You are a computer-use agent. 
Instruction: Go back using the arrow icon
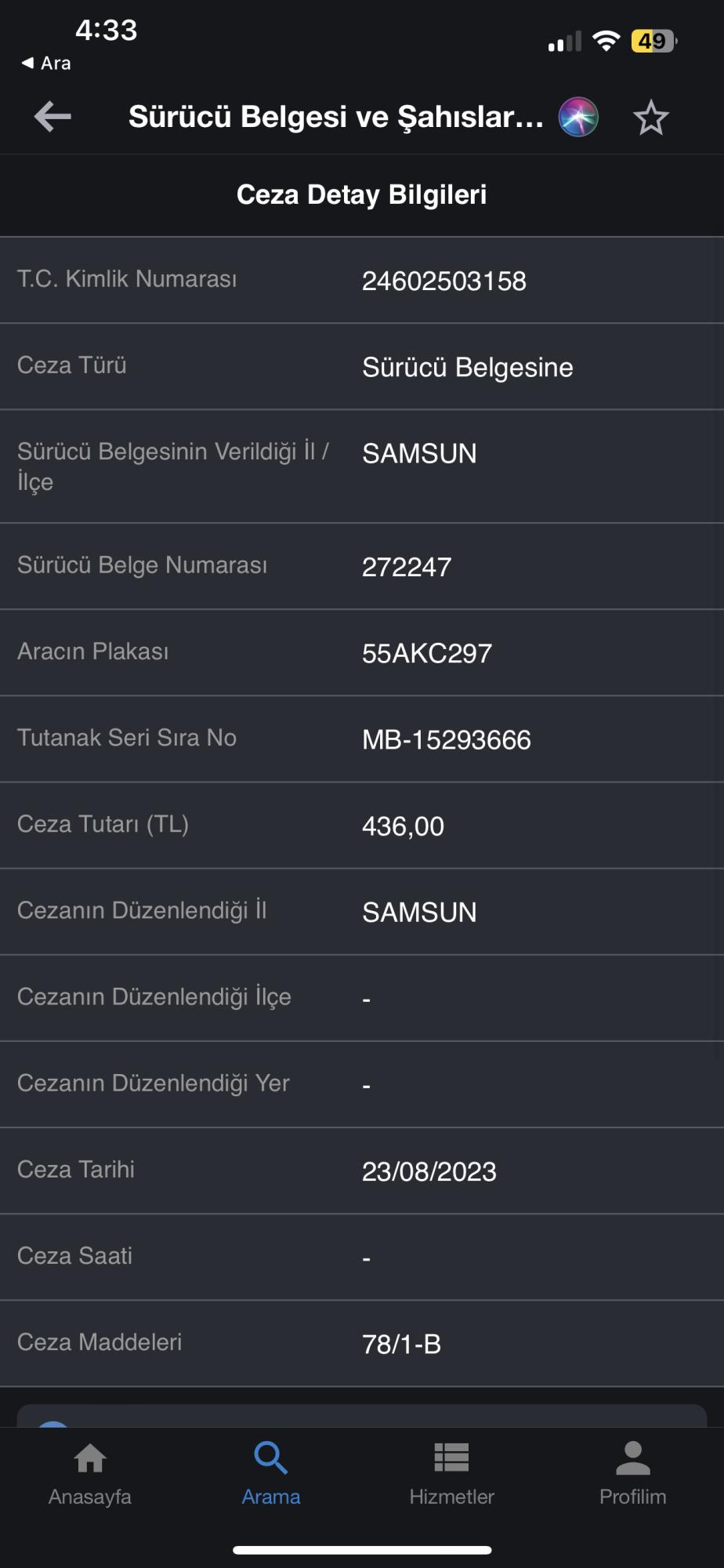[52, 117]
